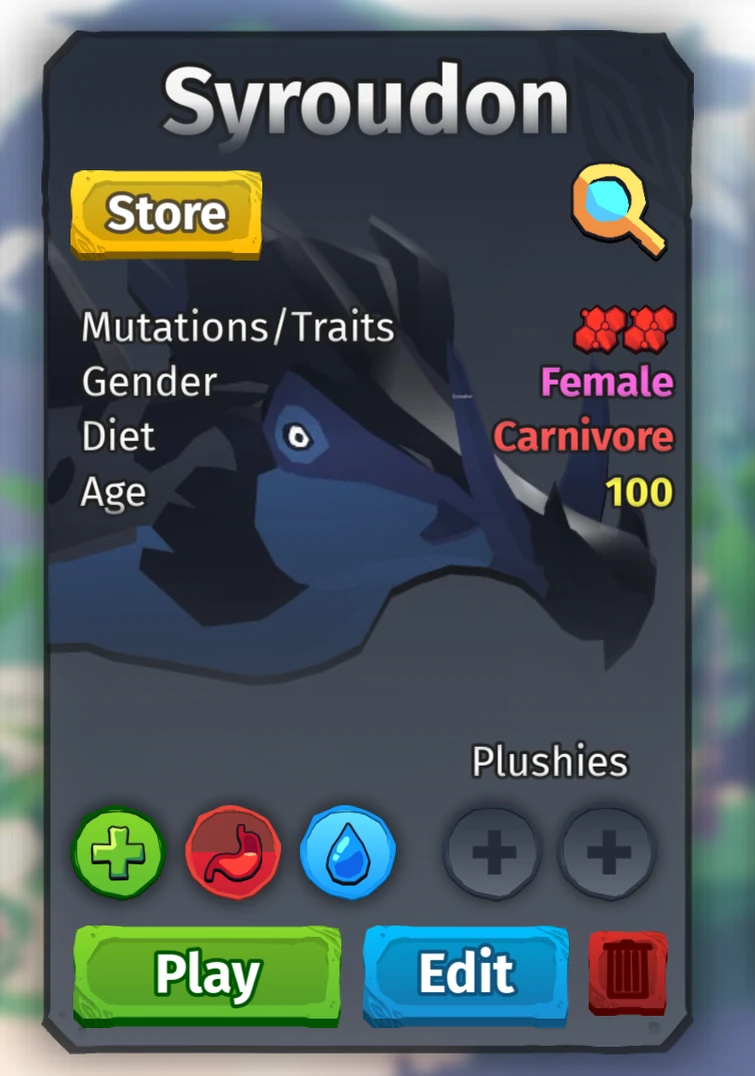Select the Mutations/Traits label
The height and width of the screenshot is (1076, 755).
coord(238,325)
